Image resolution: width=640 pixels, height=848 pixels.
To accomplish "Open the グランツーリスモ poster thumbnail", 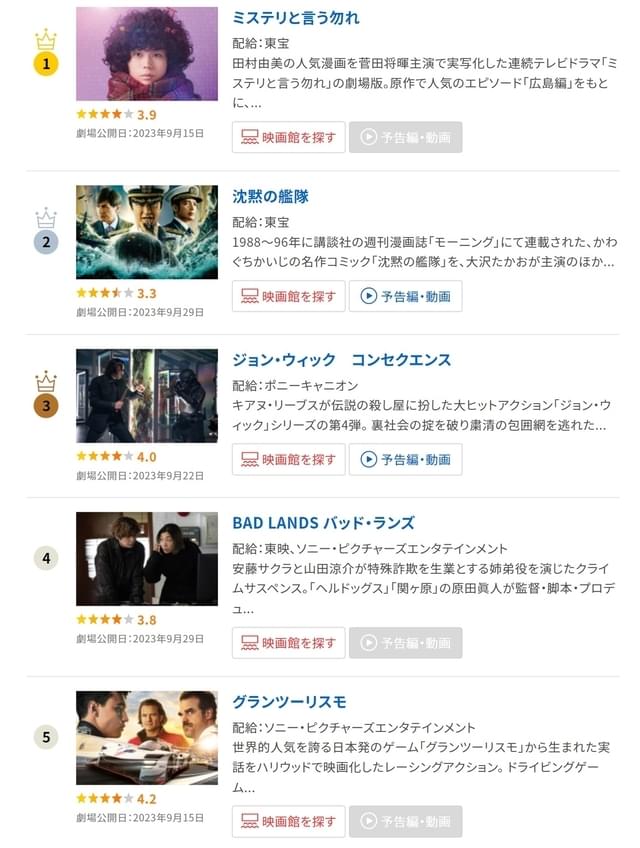I will [146, 737].
